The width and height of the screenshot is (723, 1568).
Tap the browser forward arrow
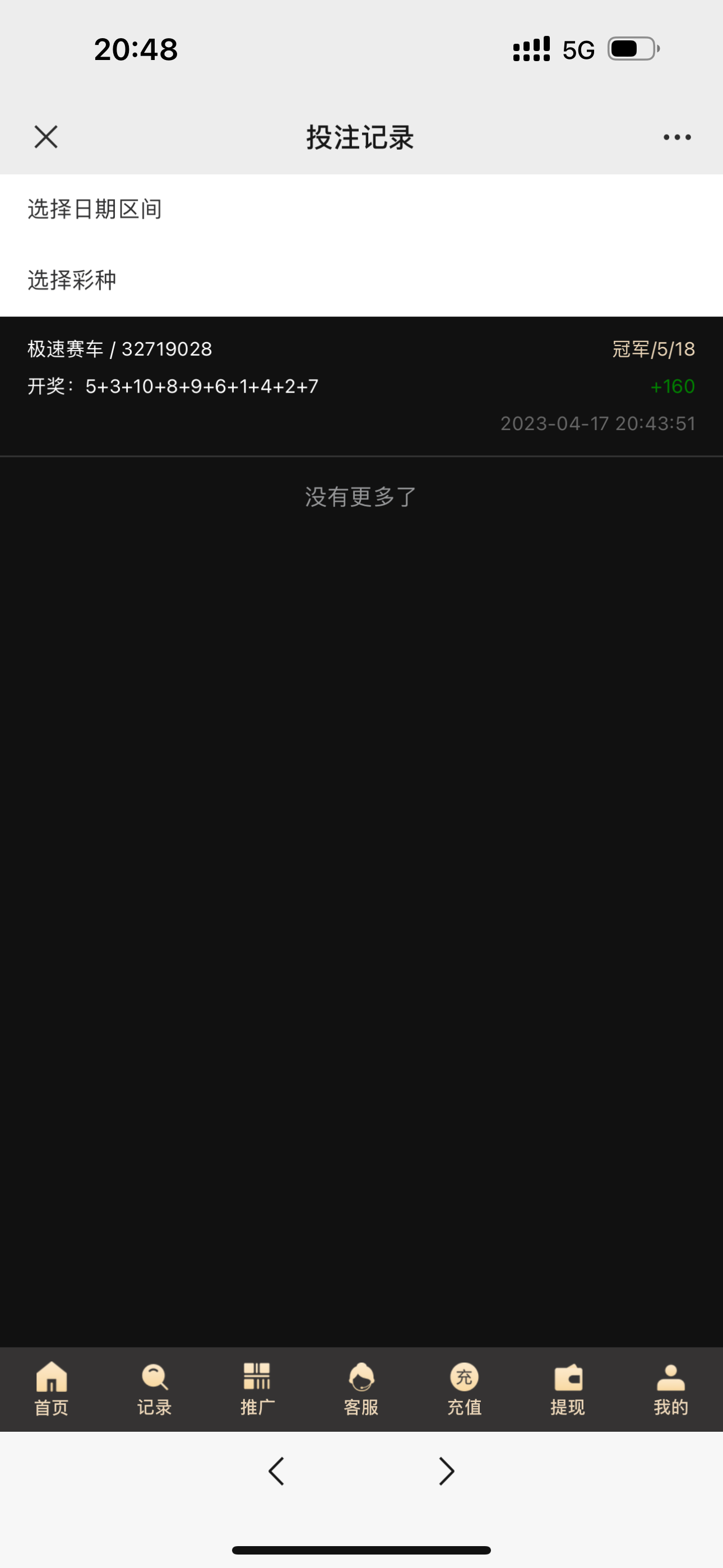coord(446,1470)
